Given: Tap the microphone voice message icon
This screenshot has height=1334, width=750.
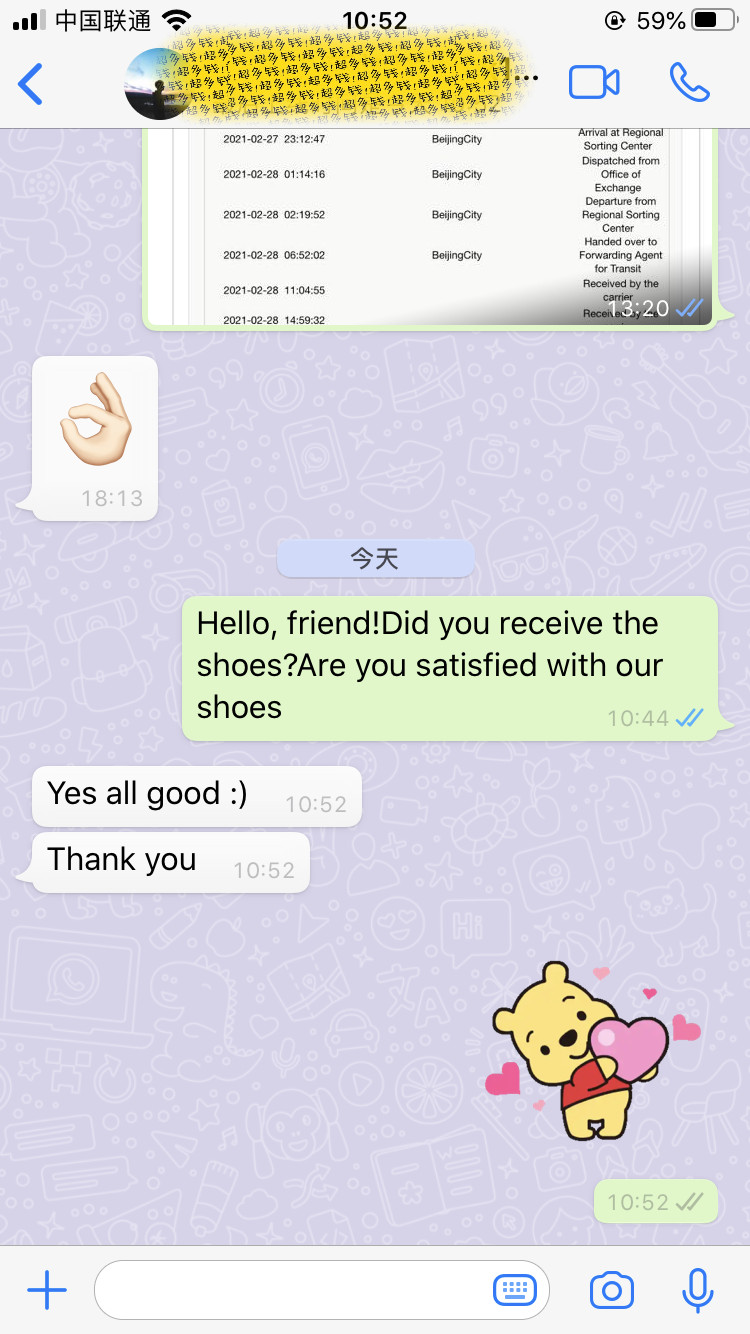Looking at the screenshot, I should [697, 1290].
